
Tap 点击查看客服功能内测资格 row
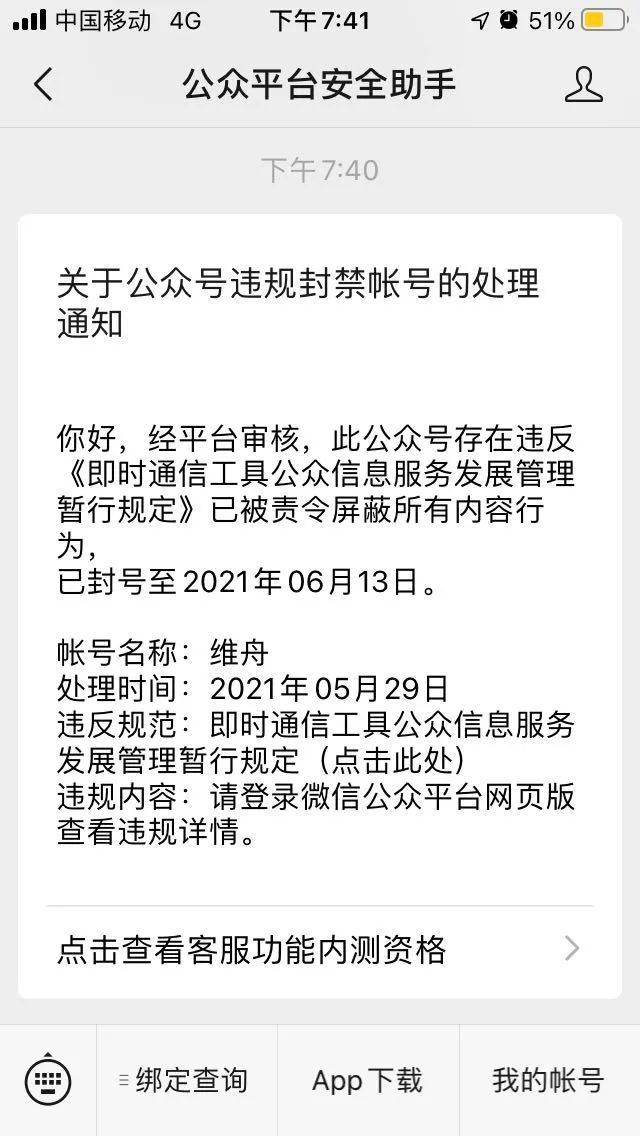click(319, 949)
